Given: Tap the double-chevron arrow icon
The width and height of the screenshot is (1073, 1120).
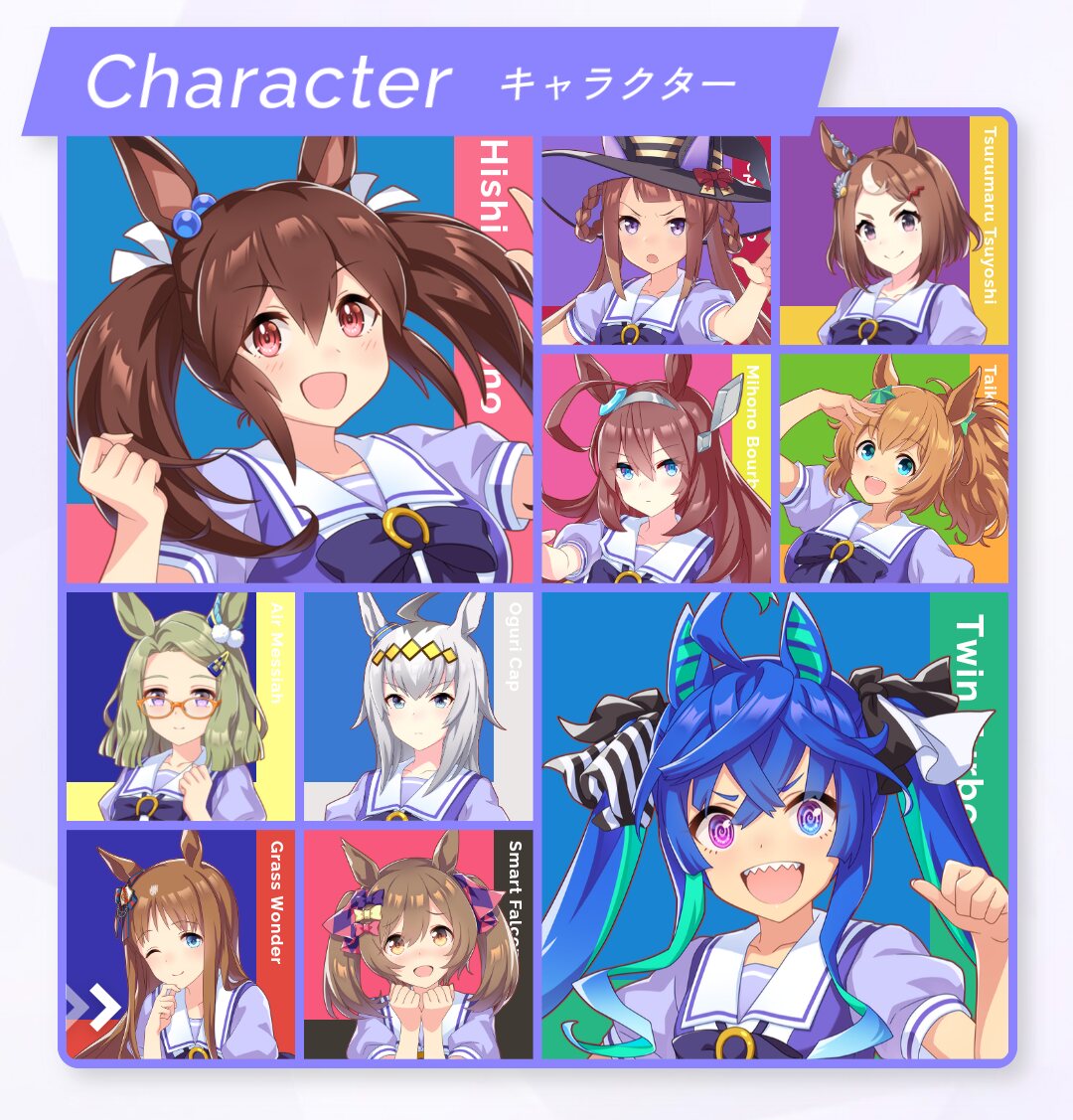Looking at the screenshot, I should pyautogui.click(x=94, y=1007).
